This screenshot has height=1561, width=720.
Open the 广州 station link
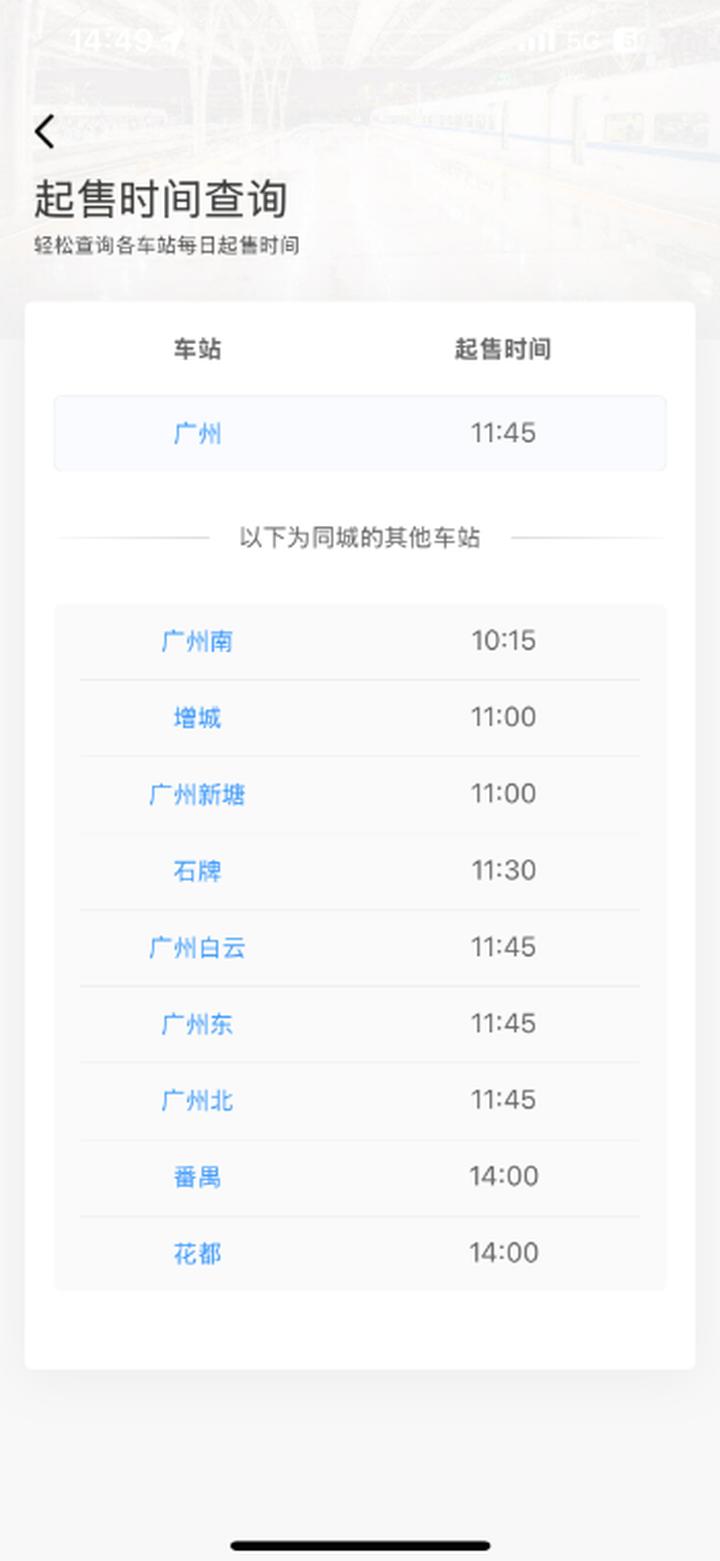pos(197,433)
